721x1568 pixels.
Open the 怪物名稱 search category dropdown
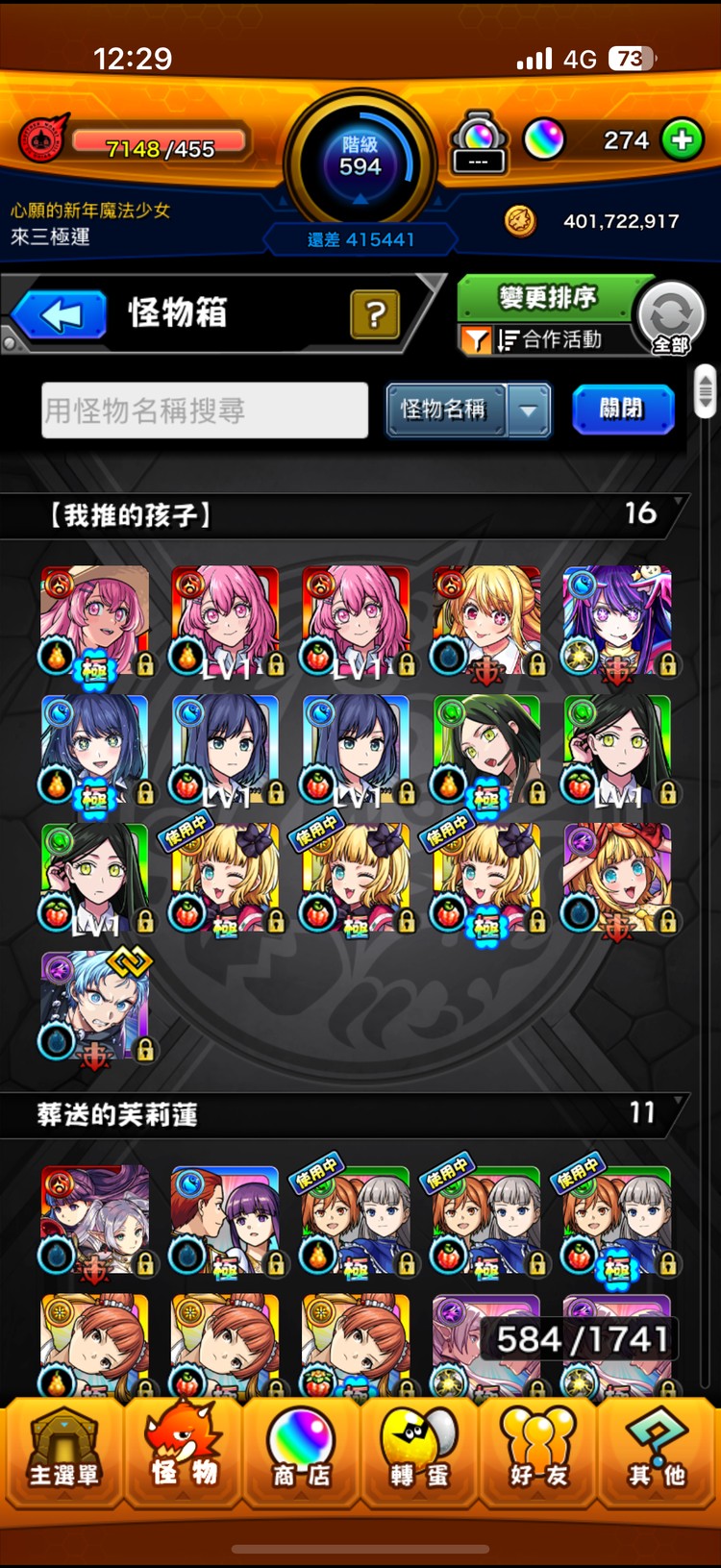[468, 410]
